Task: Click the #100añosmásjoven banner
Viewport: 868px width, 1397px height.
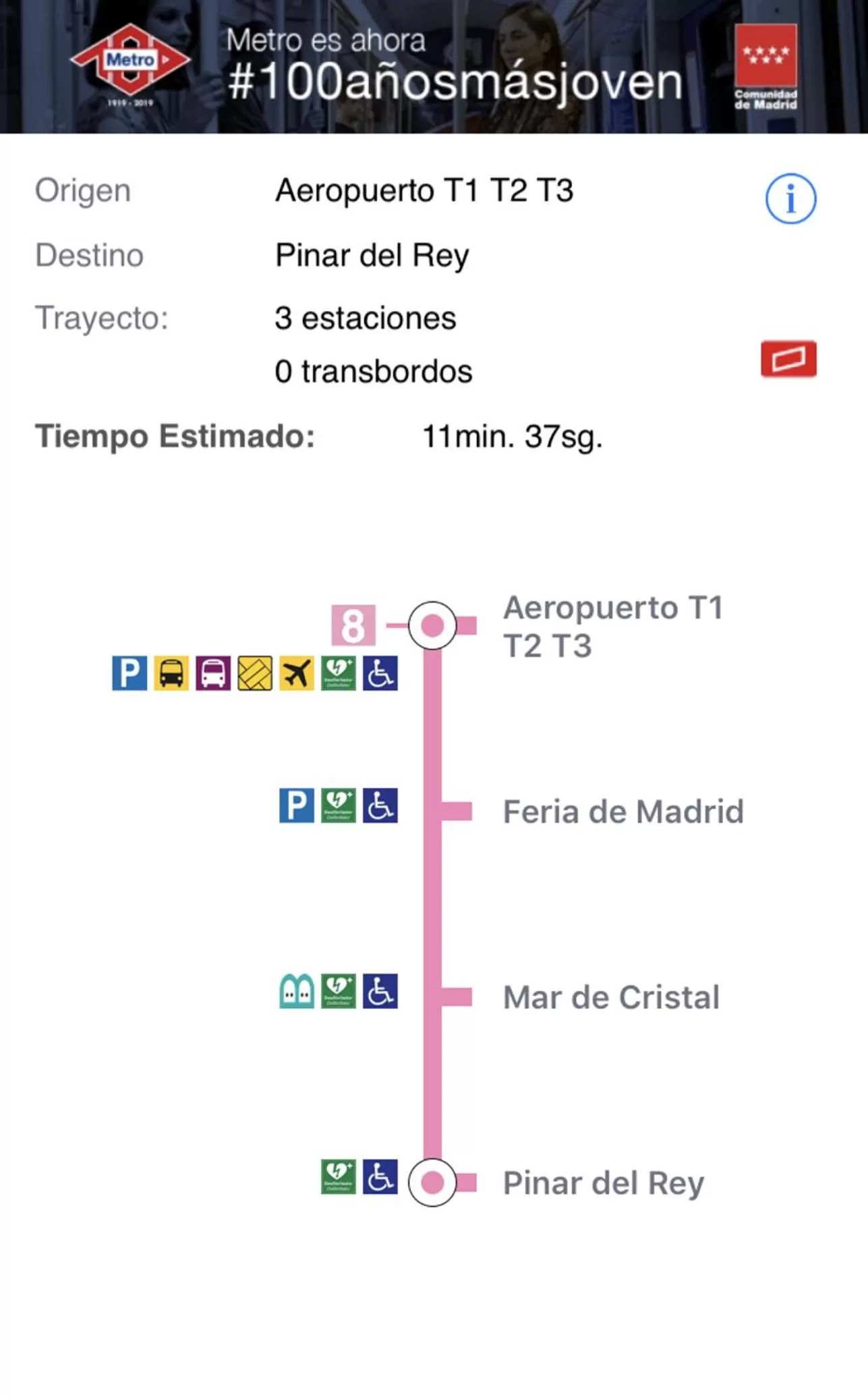Action: [452, 81]
